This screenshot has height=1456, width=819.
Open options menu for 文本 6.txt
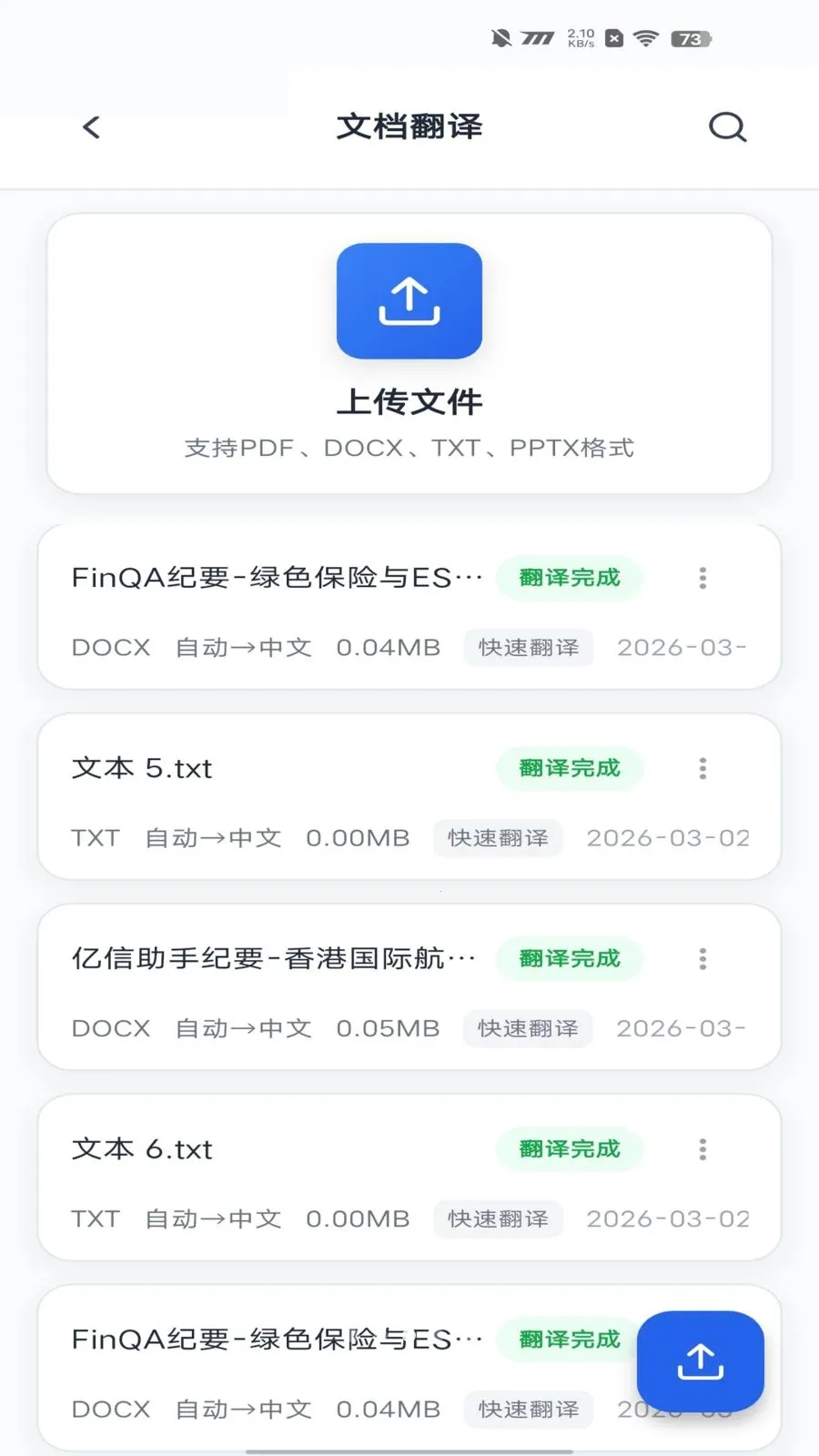[702, 1149]
